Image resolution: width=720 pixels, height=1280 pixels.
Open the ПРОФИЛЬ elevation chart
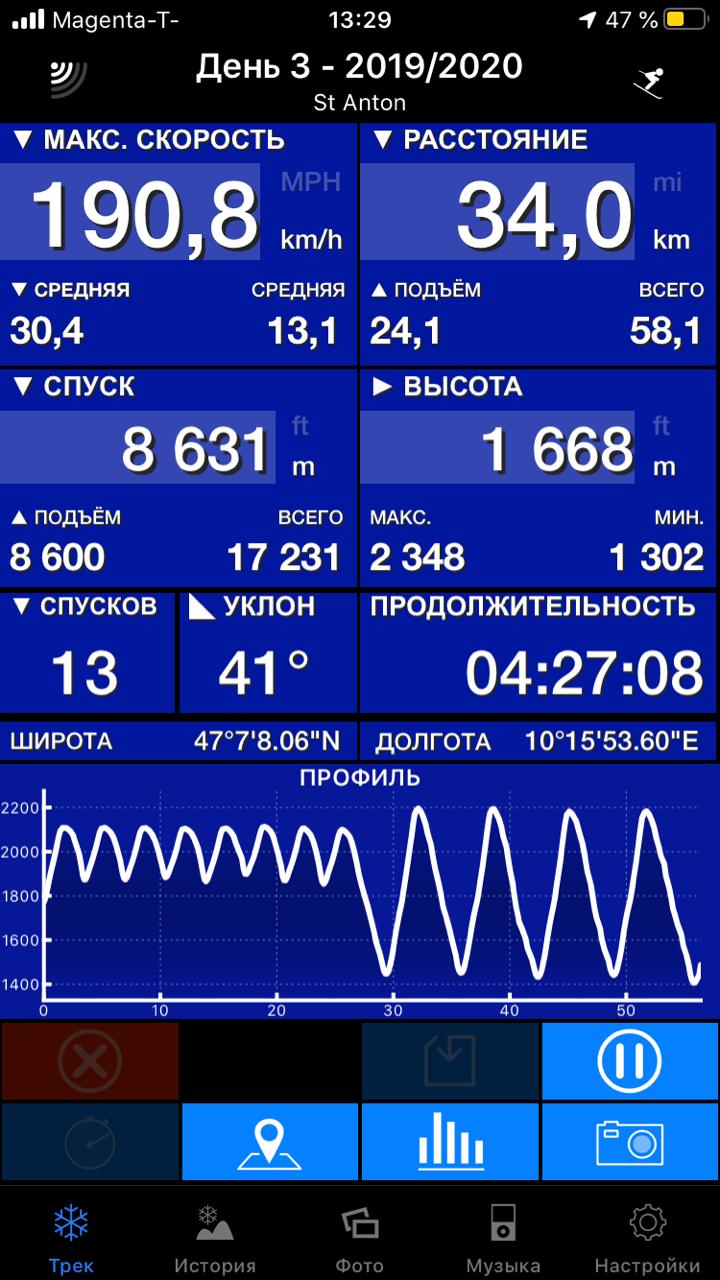click(x=360, y=890)
